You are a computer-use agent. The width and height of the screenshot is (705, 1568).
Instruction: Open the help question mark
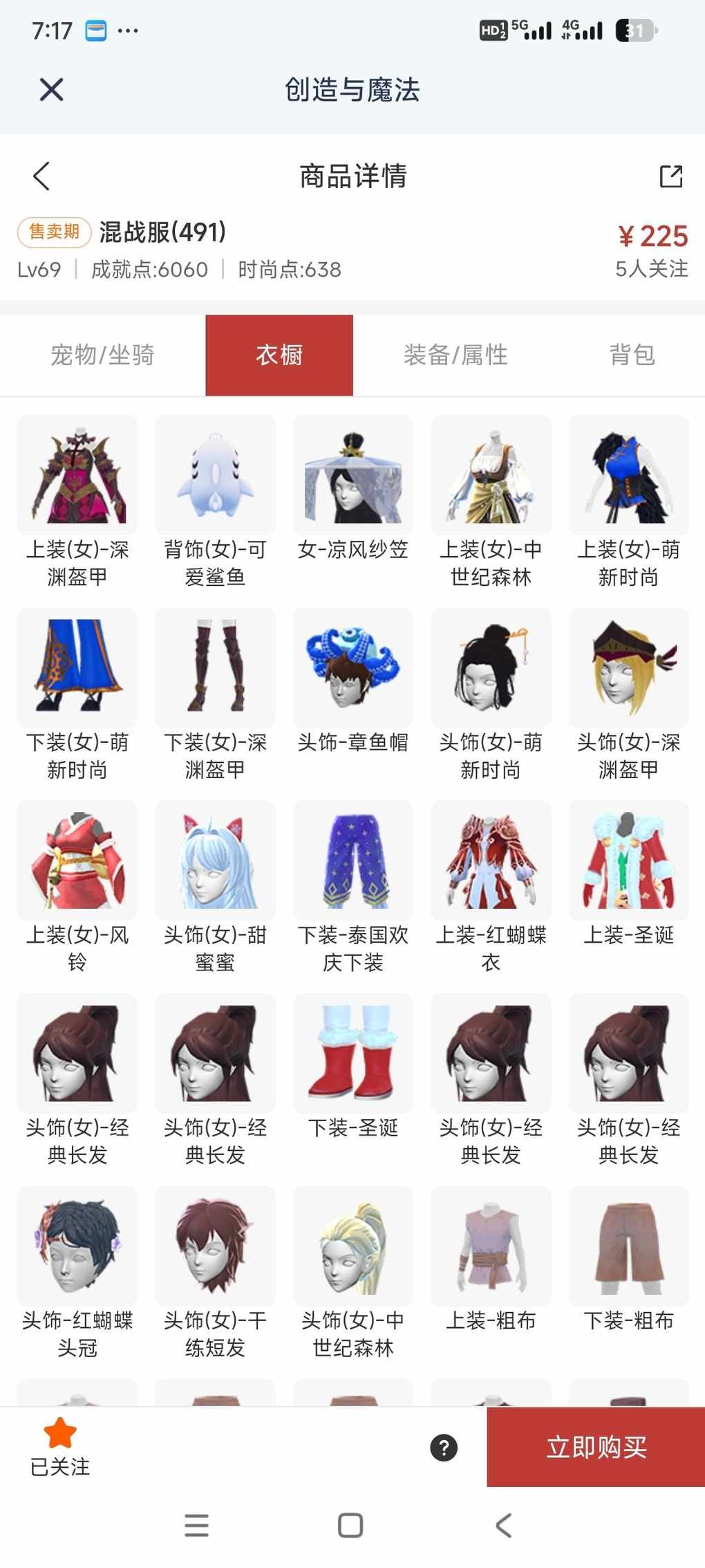click(x=444, y=1447)
